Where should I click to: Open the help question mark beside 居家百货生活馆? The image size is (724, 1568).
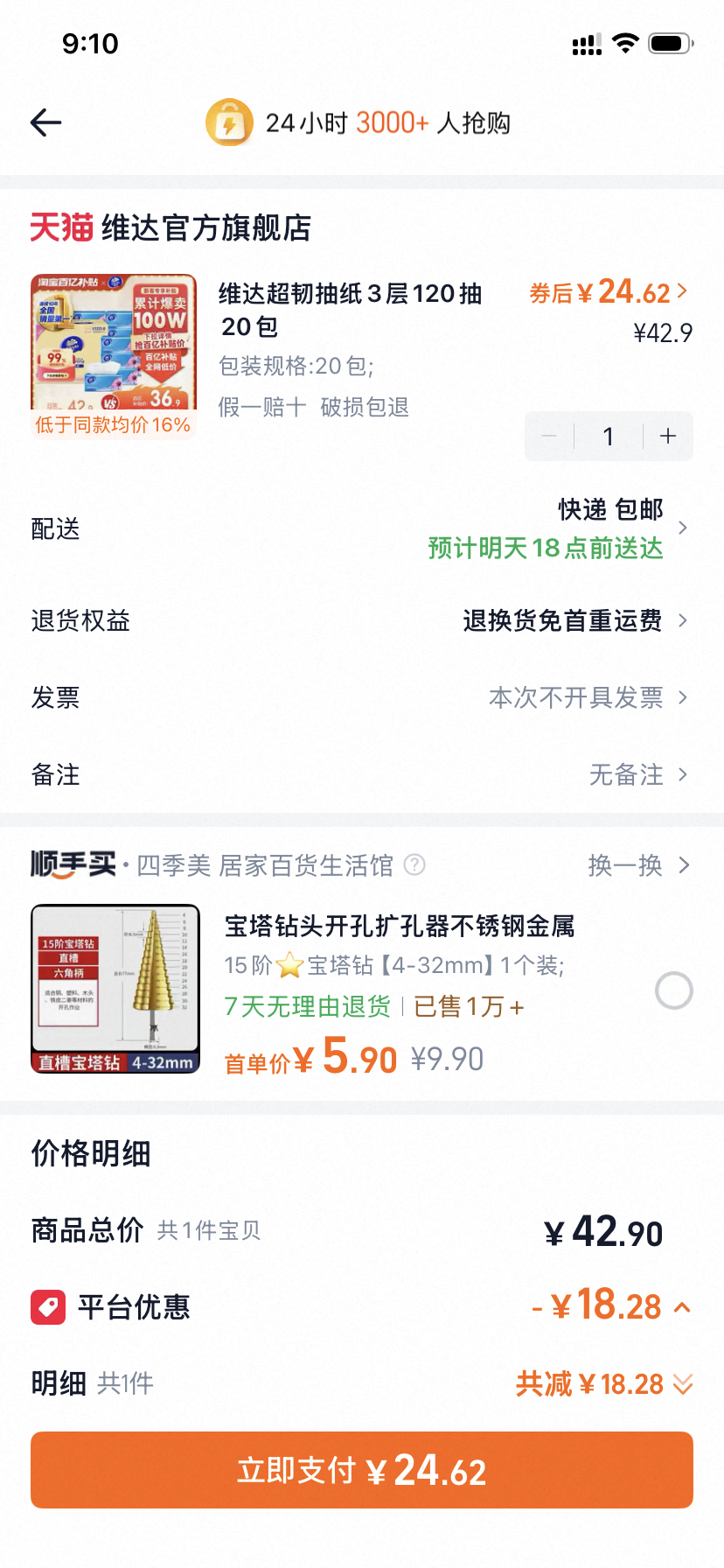pos(414,864)
